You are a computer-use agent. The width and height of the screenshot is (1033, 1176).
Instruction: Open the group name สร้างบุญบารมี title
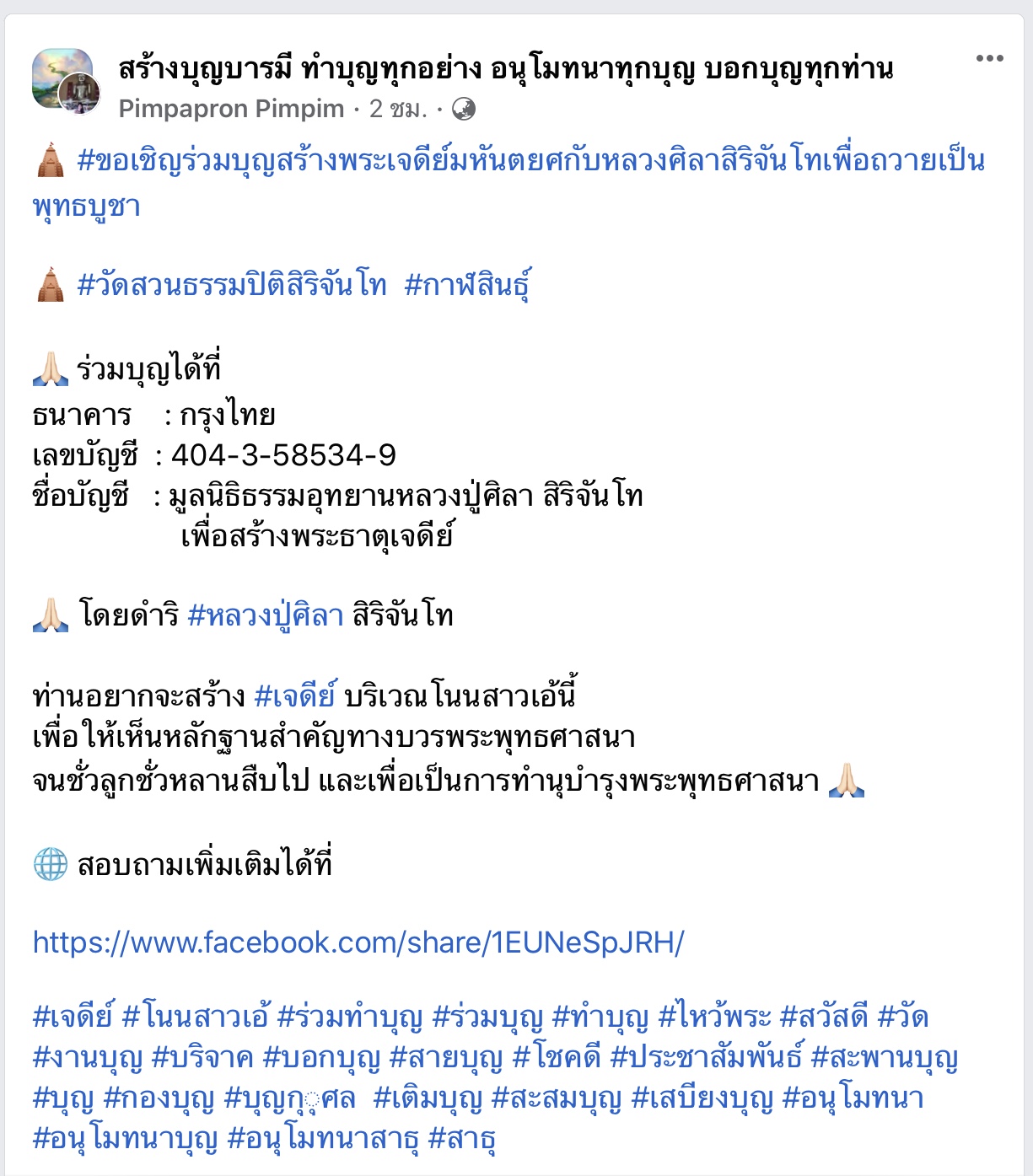(x=505, y=67)
